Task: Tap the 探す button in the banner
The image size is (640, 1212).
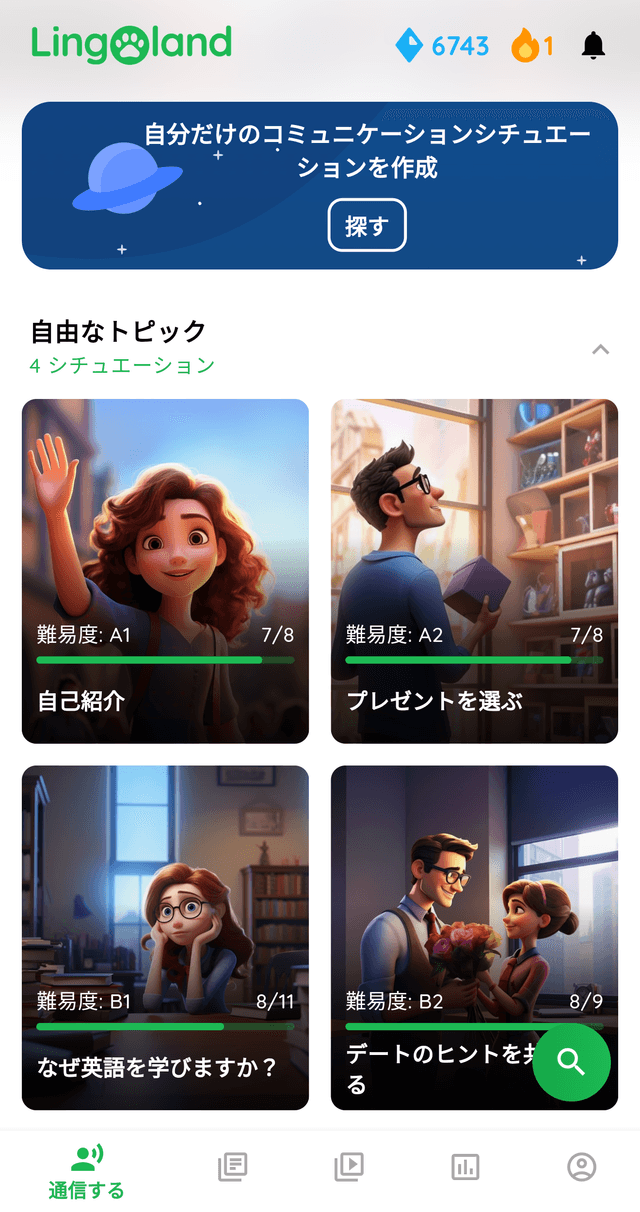Action: pyautogui.click(x=367, y=225)
